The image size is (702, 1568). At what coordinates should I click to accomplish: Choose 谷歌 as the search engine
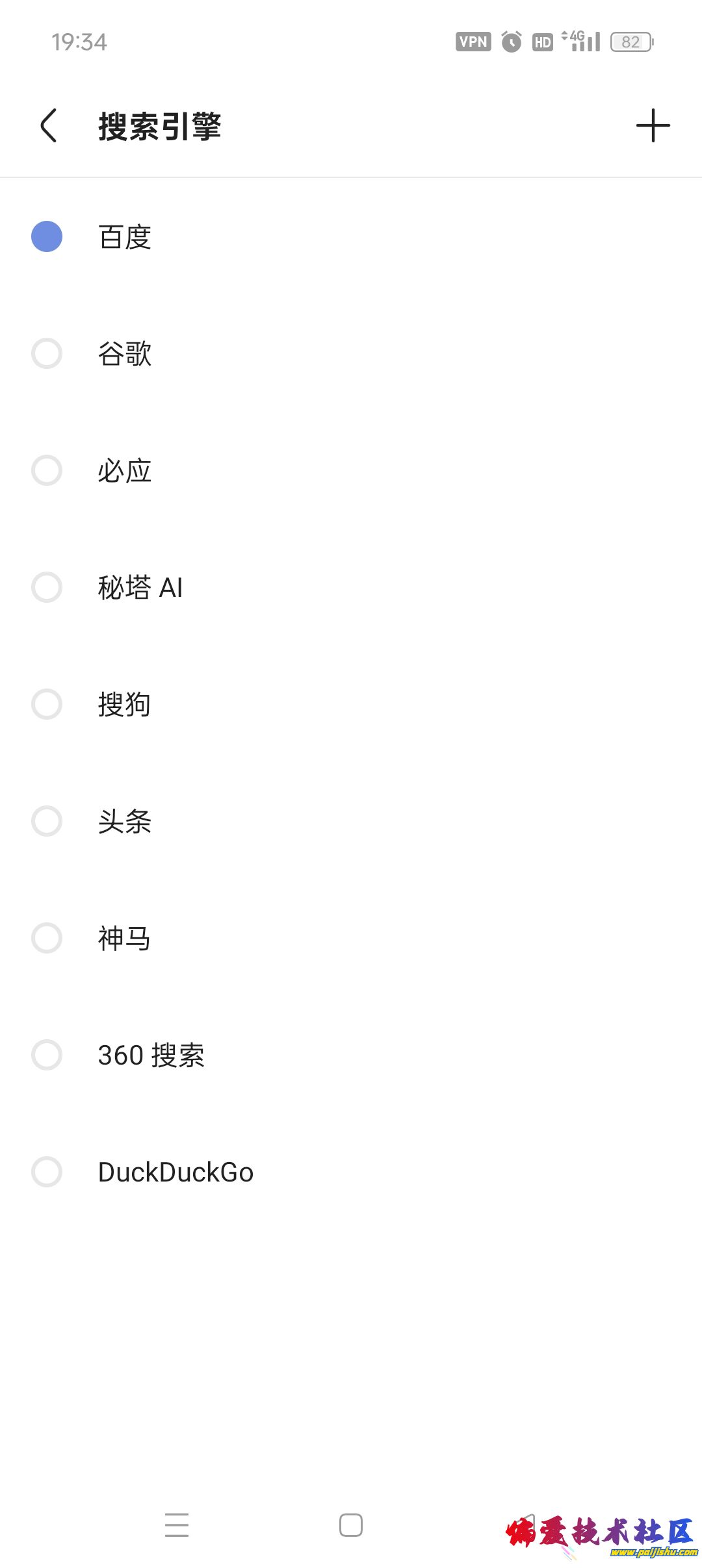[47, 353]
